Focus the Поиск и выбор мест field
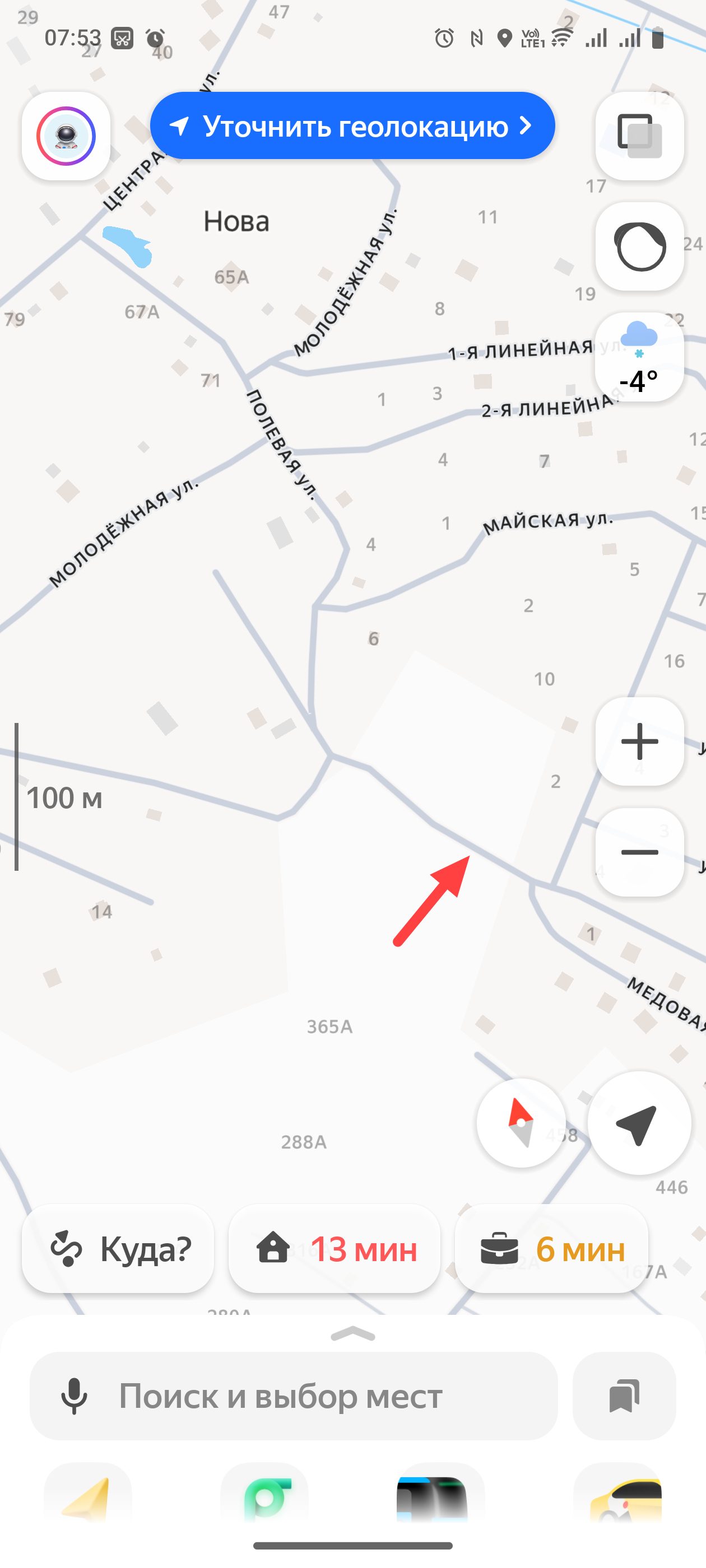 click(x=317, y=1396)
